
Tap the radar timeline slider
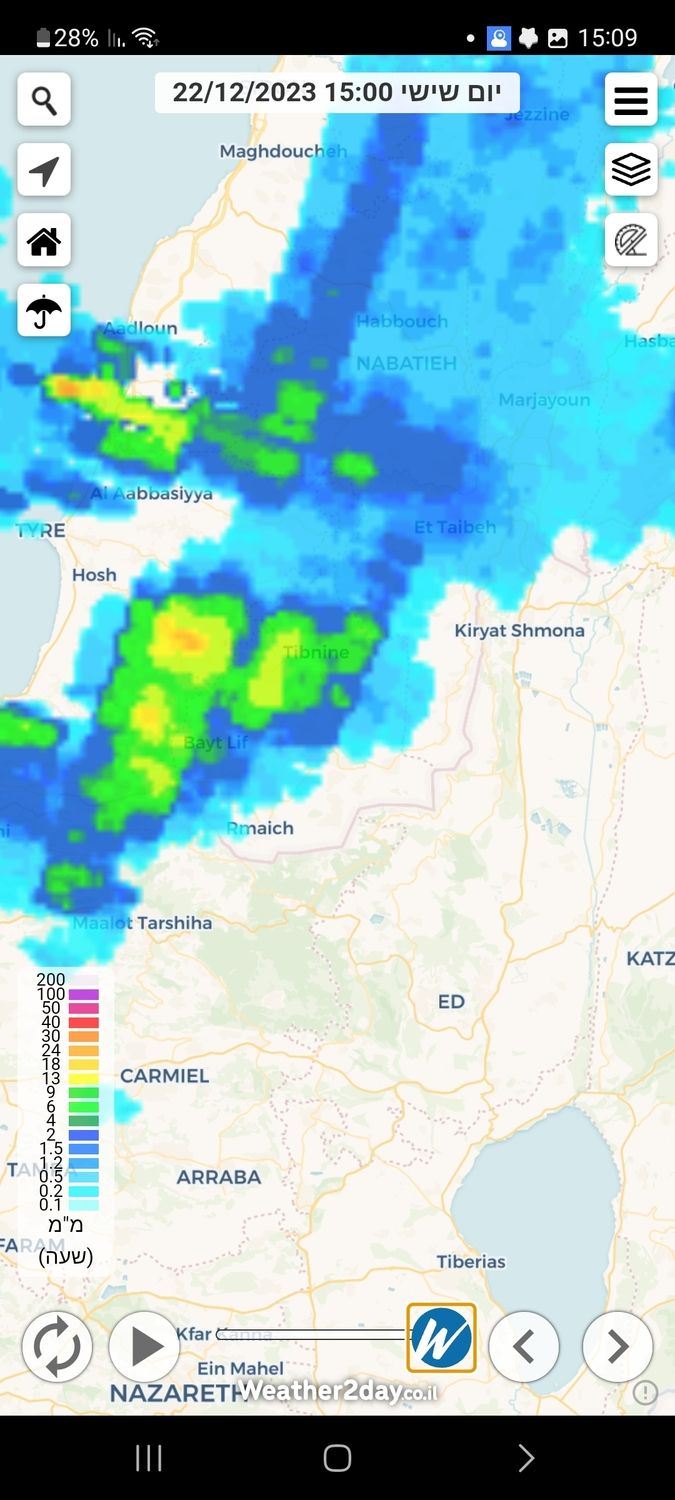[312, 1335]
